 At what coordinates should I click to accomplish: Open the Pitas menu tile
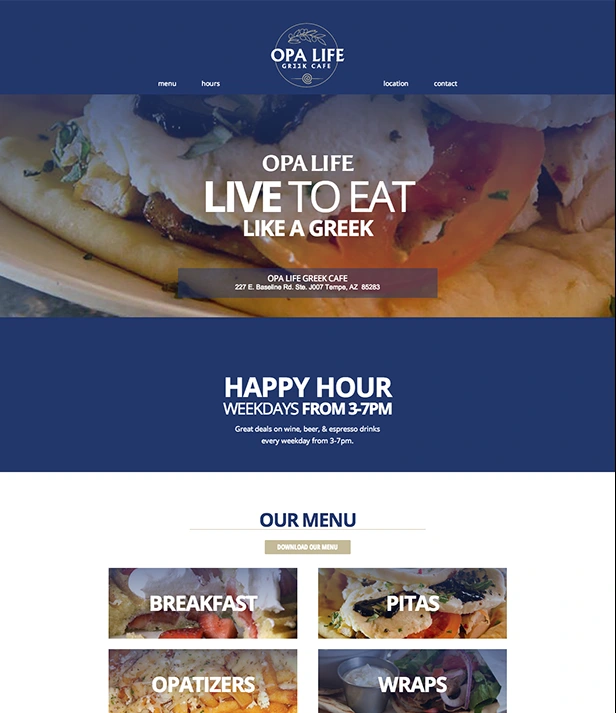(x=412, y=603)
